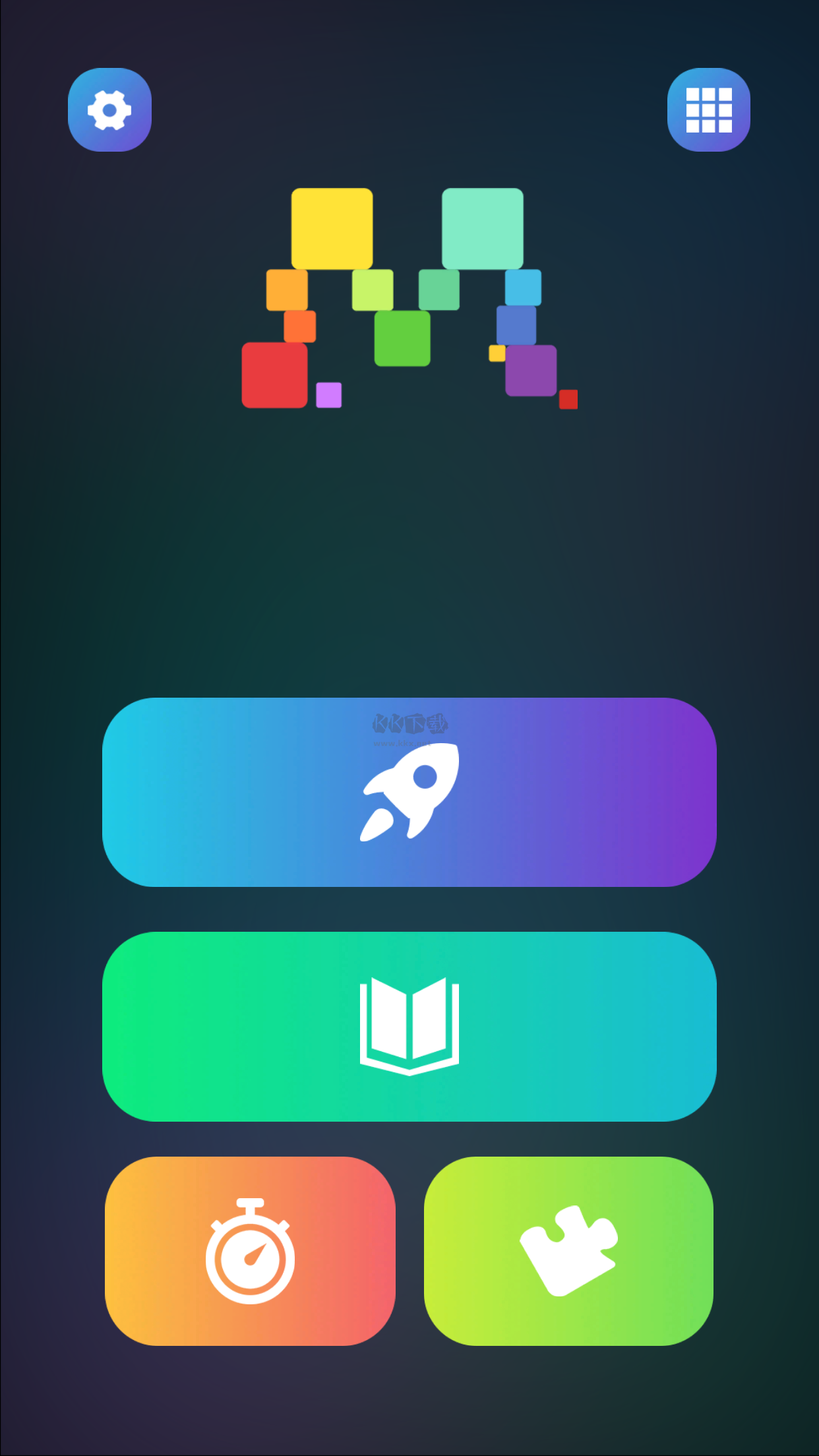Click the red square in the logo
This screenshot has height=1456, width=819.
point(275,376)
